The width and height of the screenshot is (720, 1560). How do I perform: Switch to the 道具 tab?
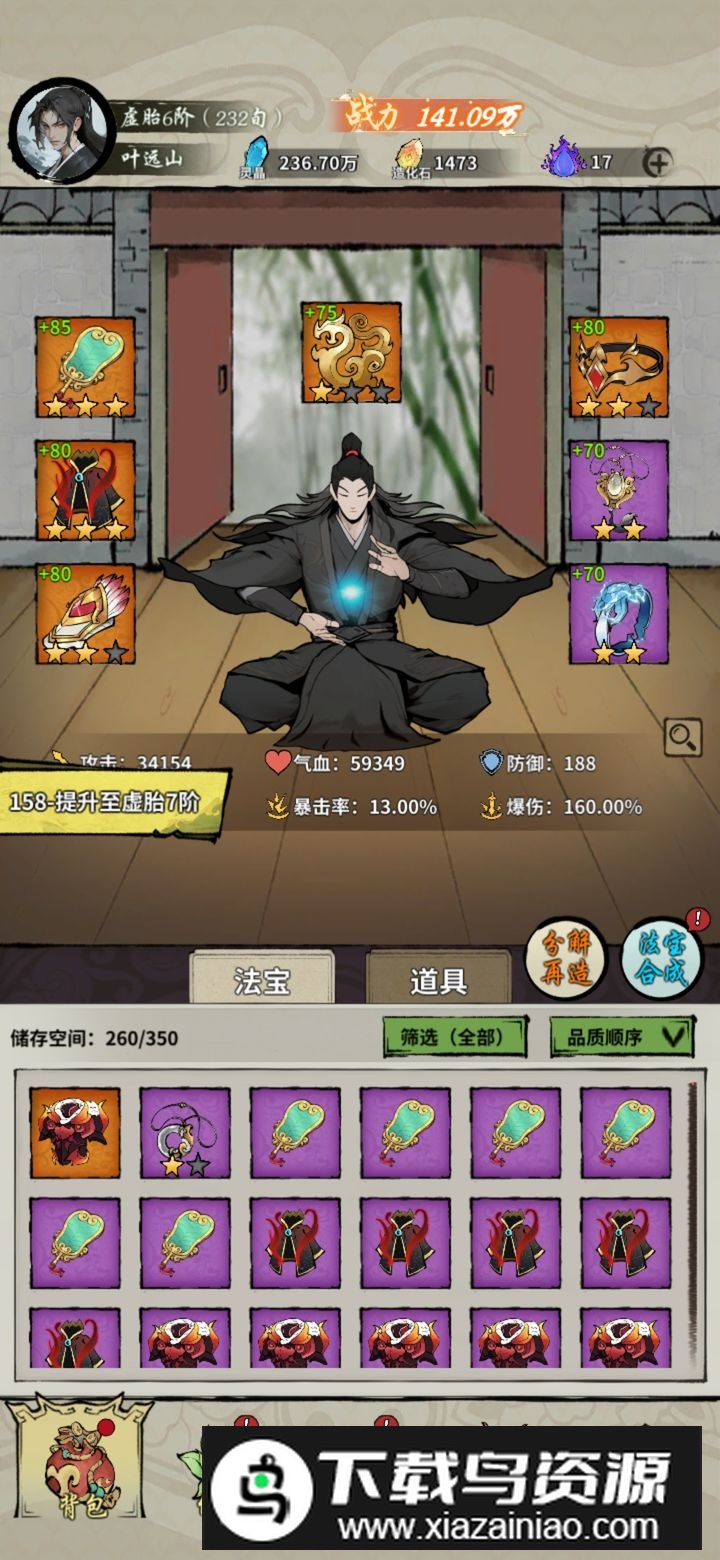tap(438, 979)
